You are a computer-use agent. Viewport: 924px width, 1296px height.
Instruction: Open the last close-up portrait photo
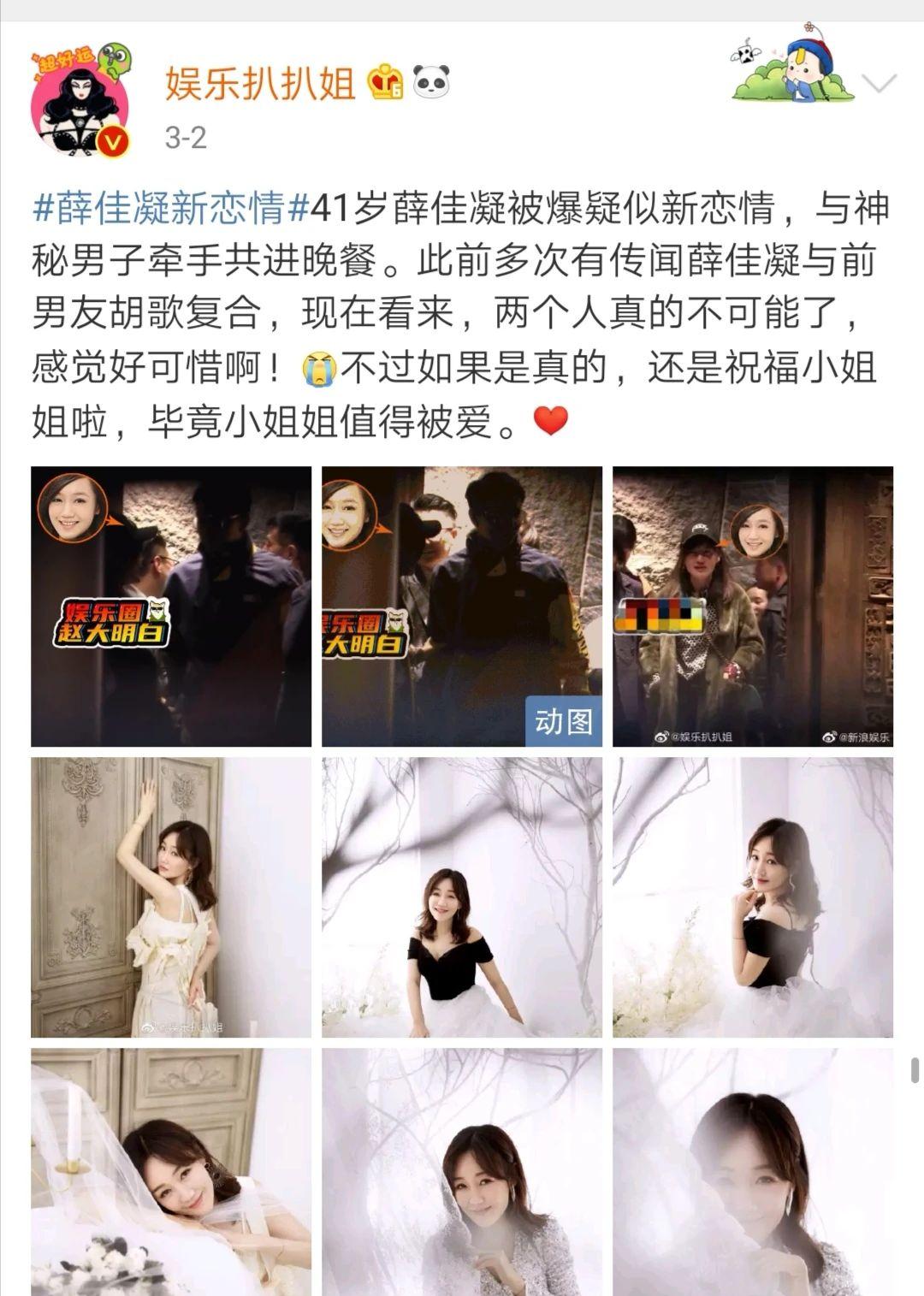(752, 1172)
